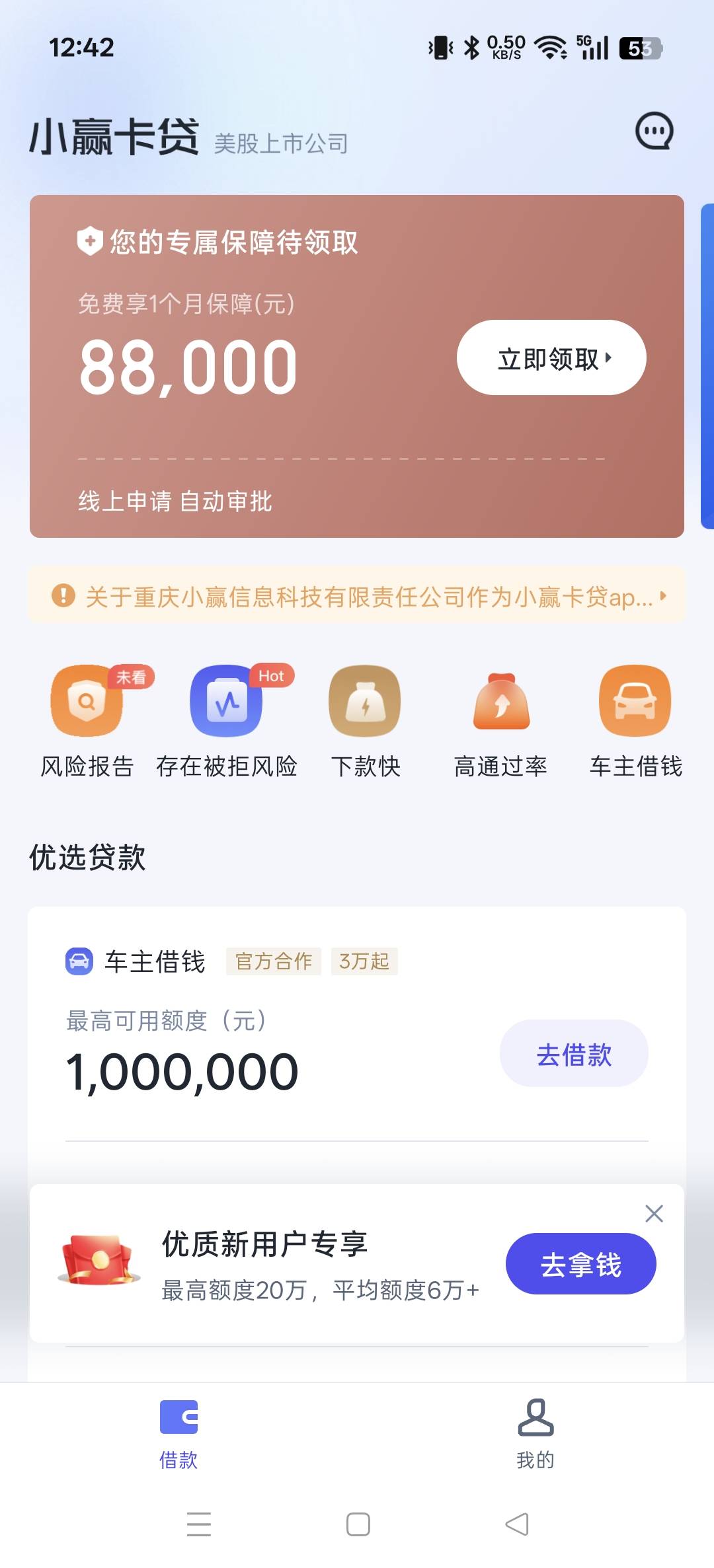
Task: Tap 去借款 on the 车主借钱 card
Action: point(574,1053)
